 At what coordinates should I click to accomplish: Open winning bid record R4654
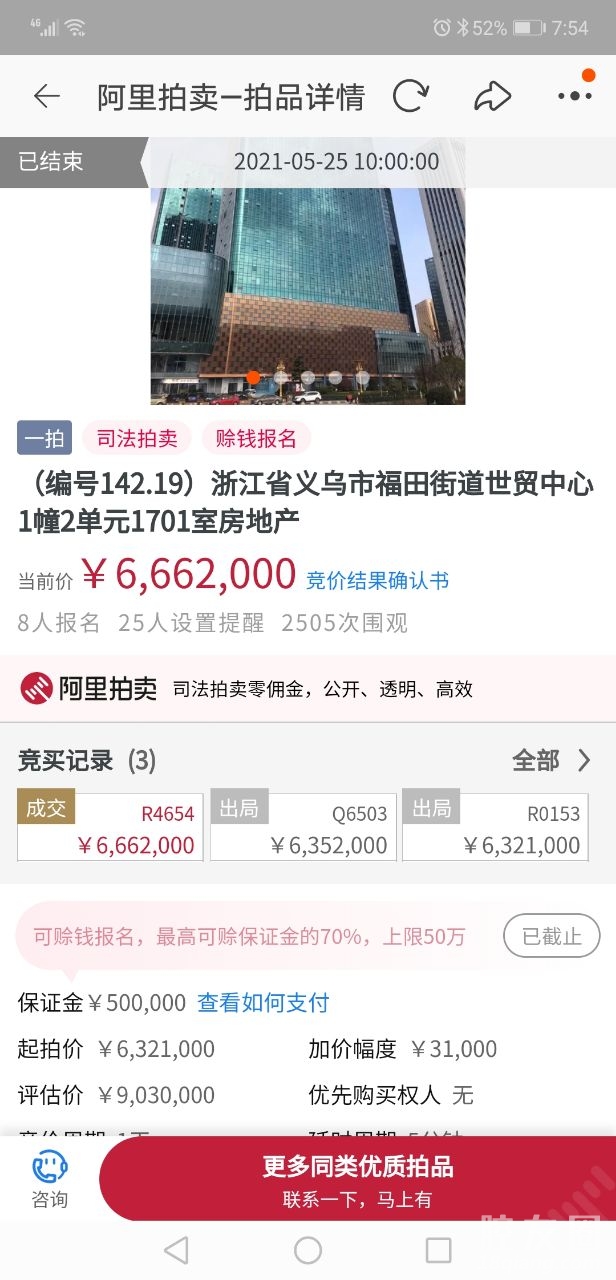[111, 828]
